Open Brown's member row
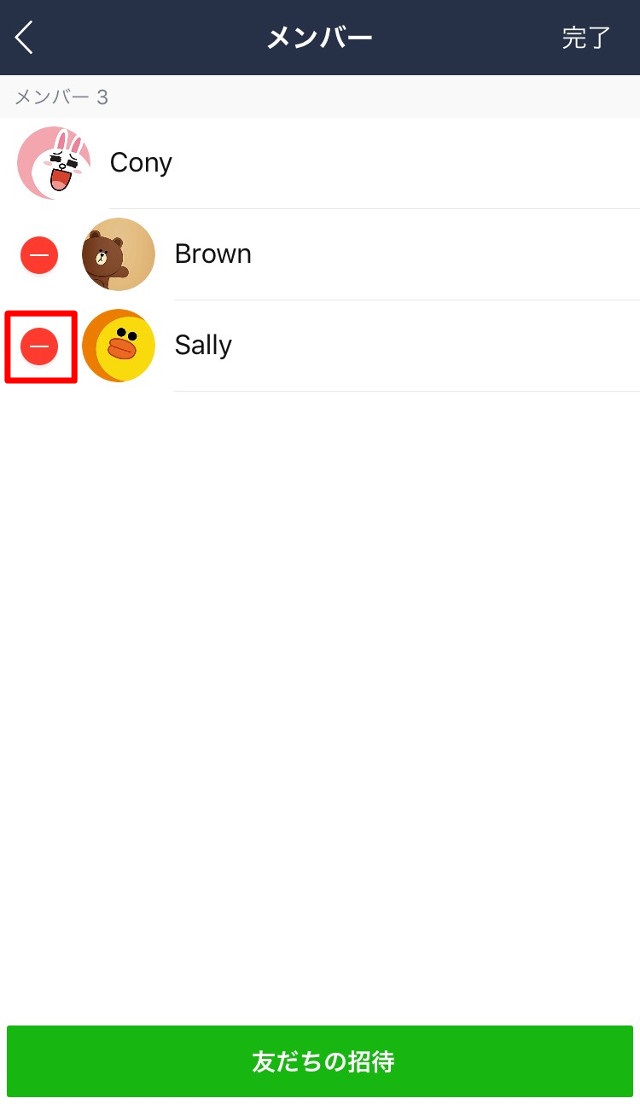The image size is (640, 1104). [320, 254]
